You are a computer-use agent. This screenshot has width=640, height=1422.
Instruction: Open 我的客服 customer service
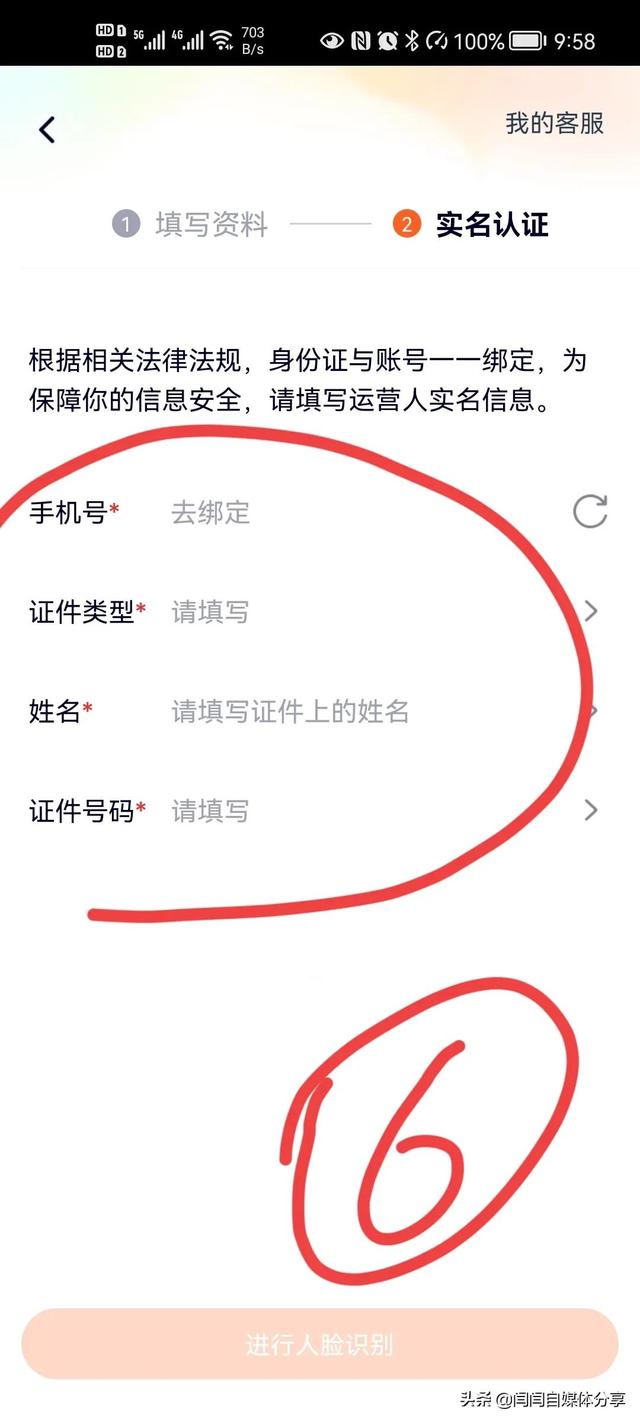click(x=554, y=123)
